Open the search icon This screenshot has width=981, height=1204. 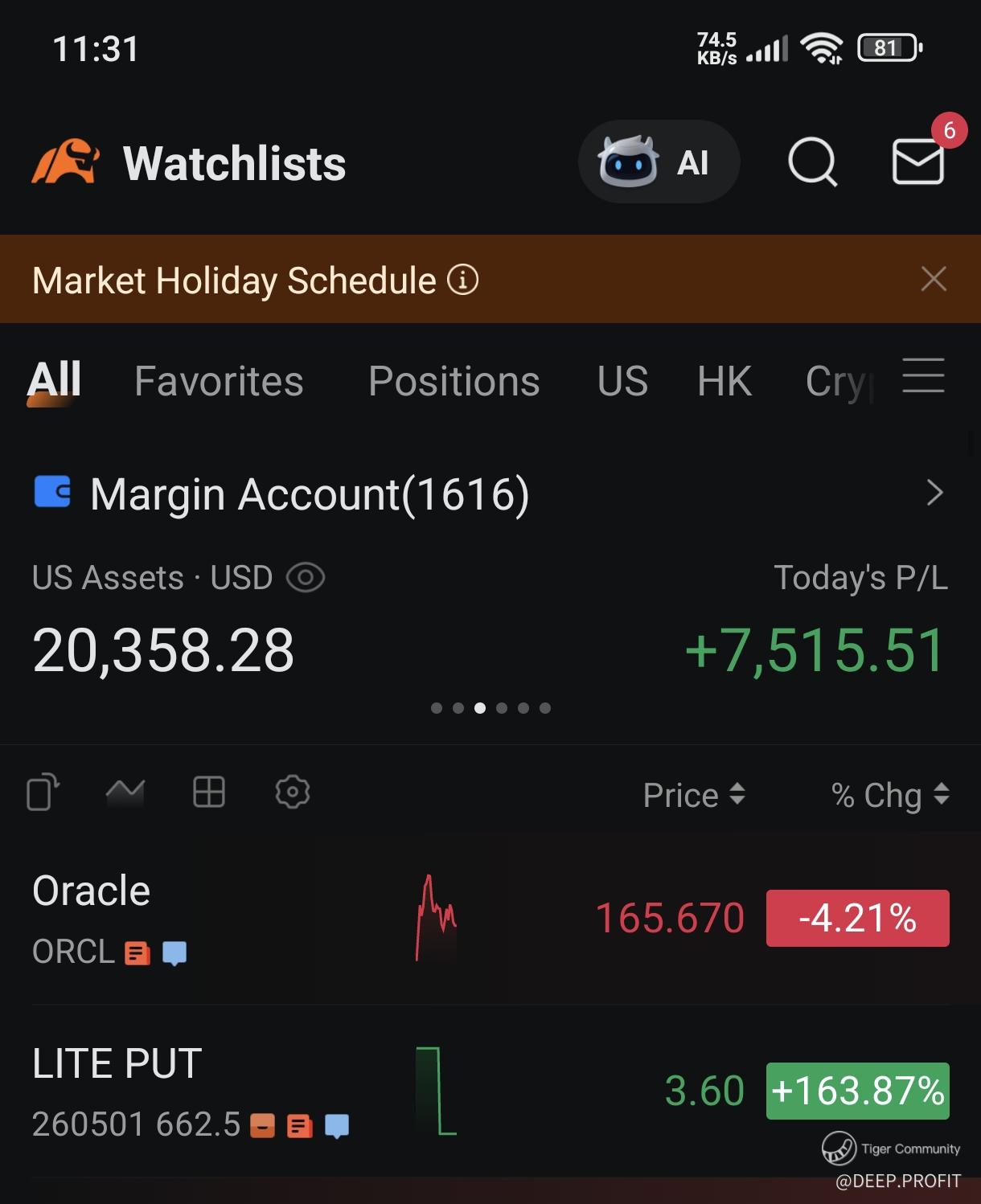(813, 162)
